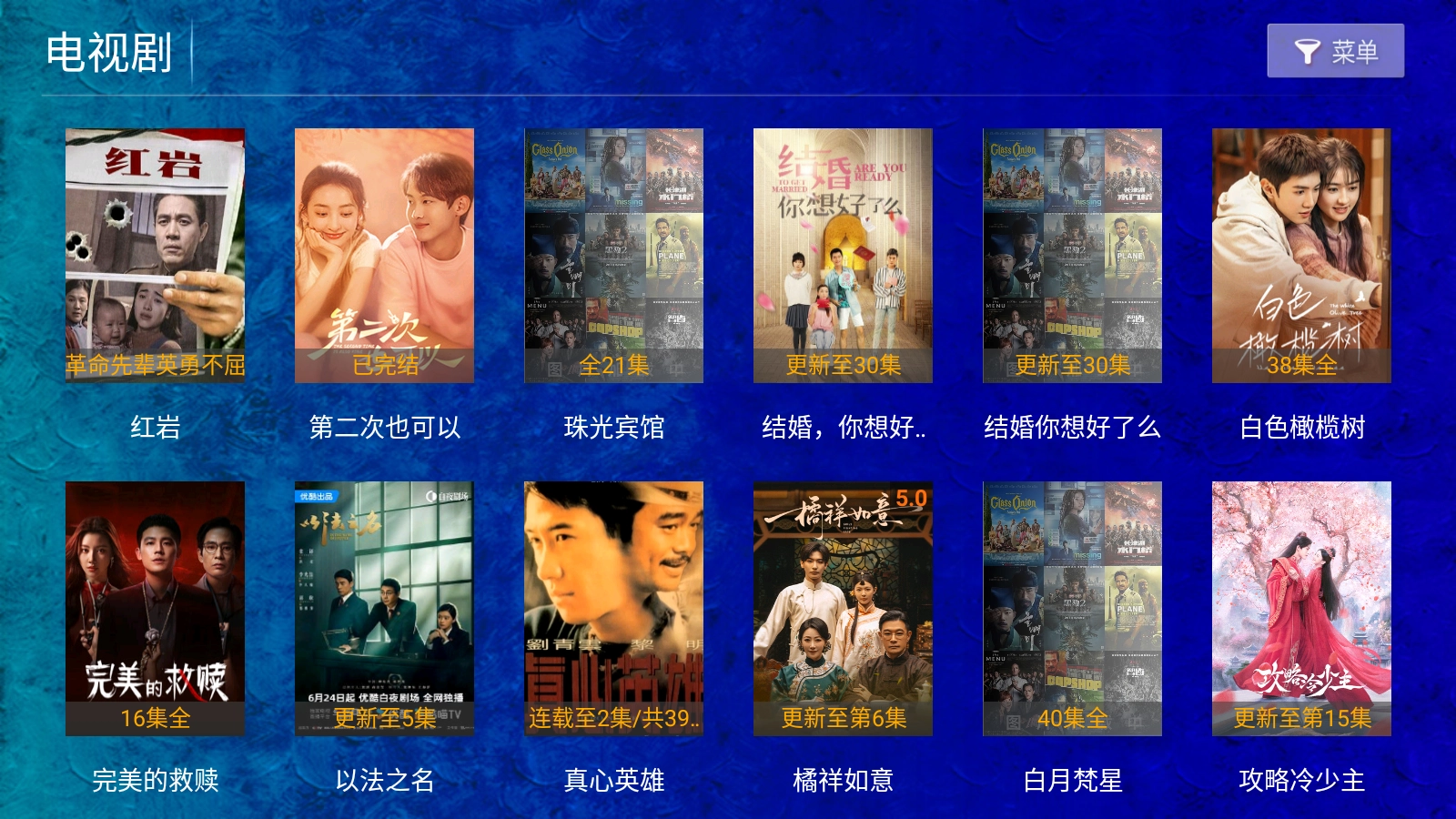
Task: Open the 红岩 series
Action: [155, 255]
